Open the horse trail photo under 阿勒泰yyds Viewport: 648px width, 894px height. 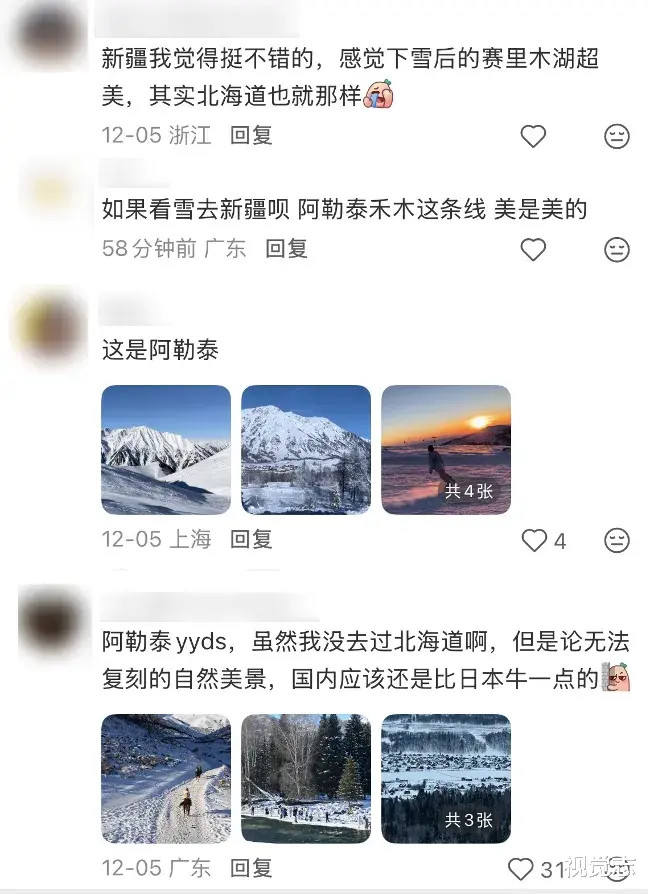166,777
